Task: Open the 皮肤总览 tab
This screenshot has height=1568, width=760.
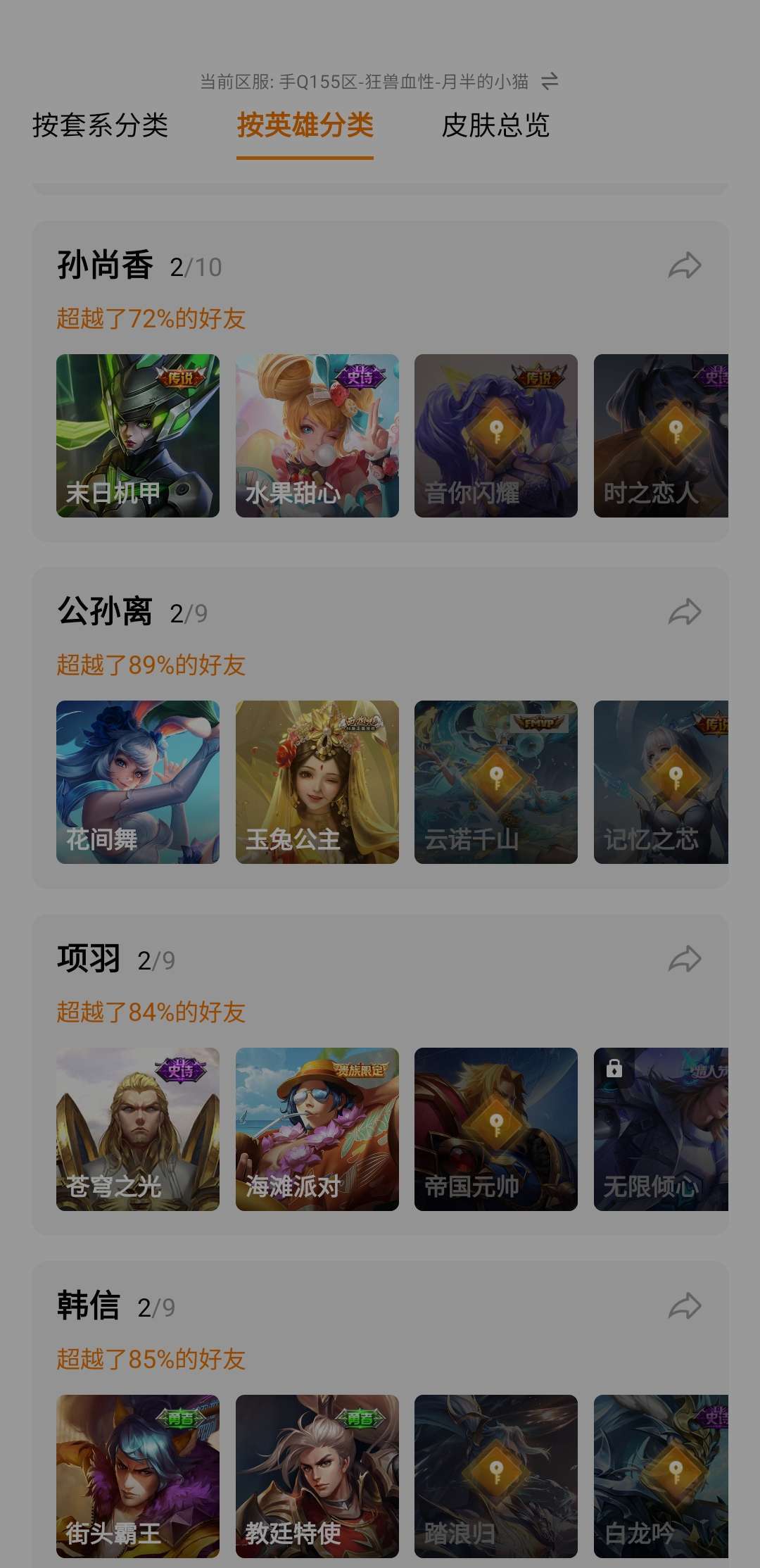Action: tap(495, 125)
